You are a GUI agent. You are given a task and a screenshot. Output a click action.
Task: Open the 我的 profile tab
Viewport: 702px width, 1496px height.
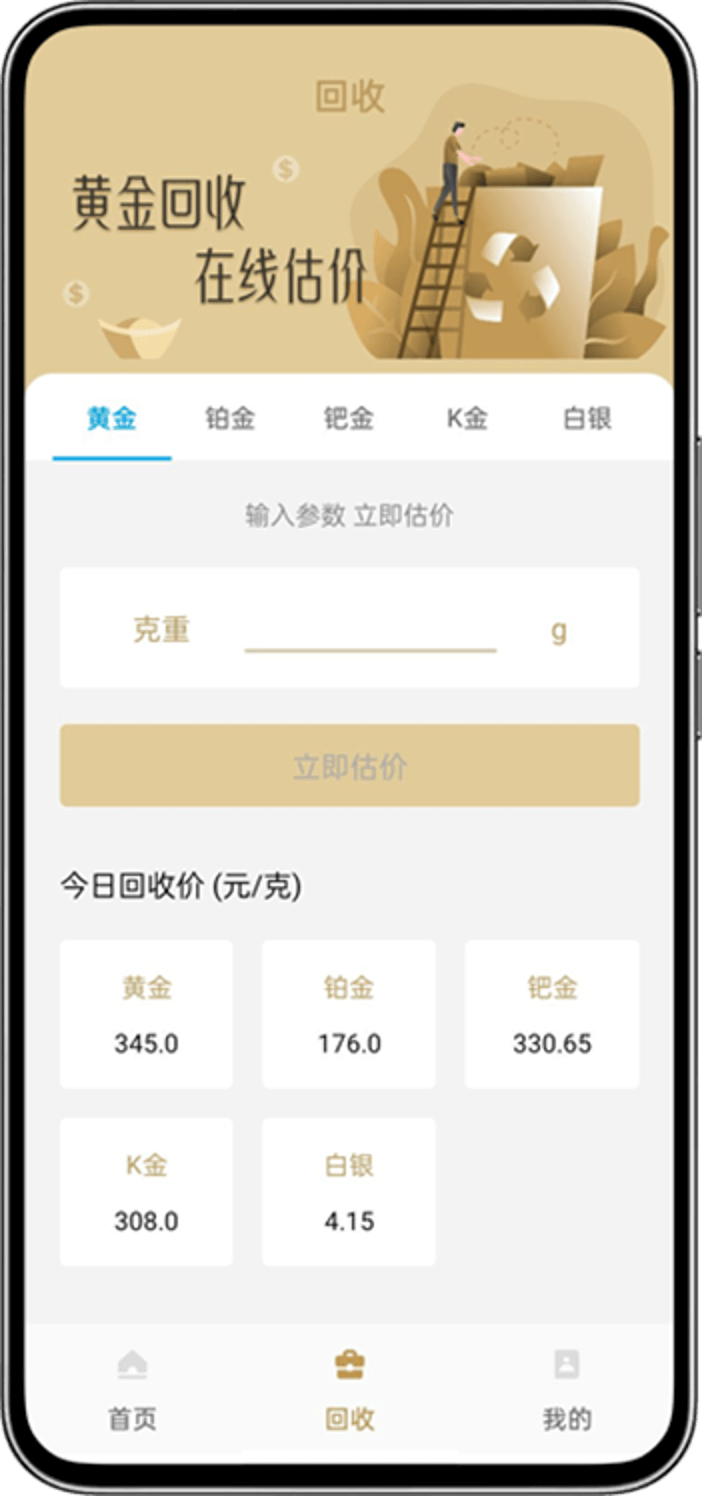click(x=566, y=1390)
